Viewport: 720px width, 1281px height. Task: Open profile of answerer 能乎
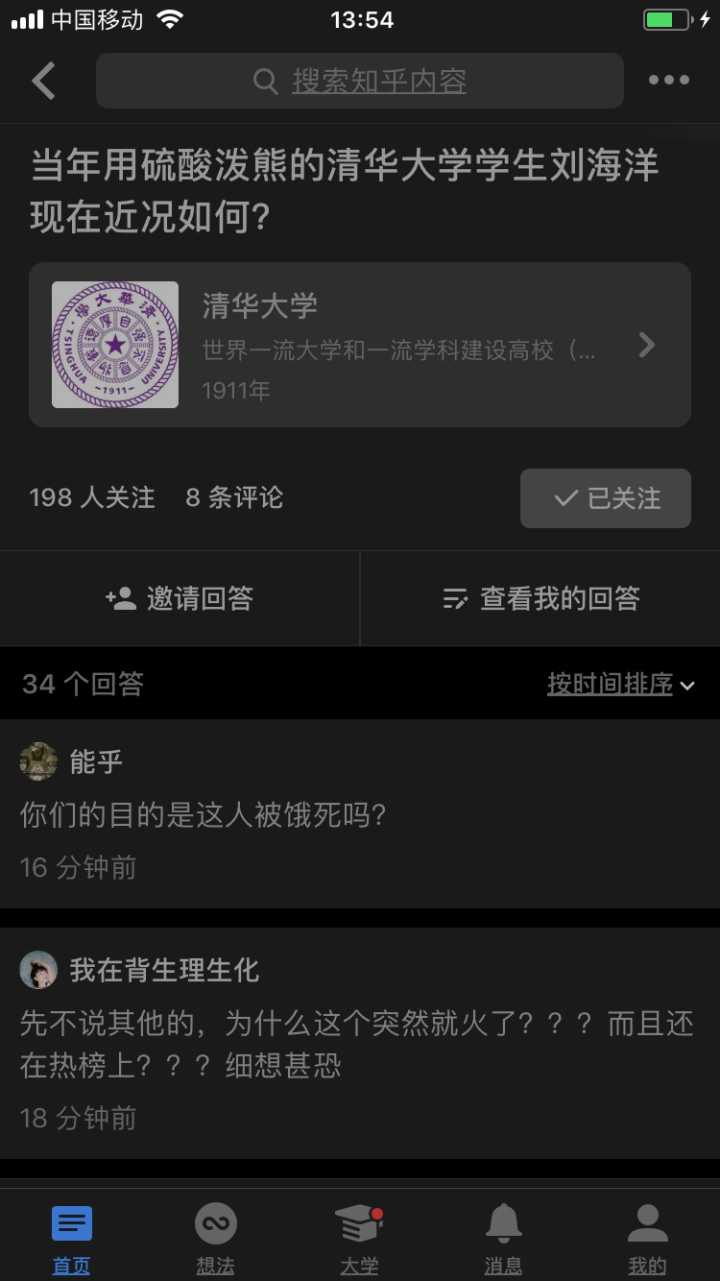pos(37,762)
